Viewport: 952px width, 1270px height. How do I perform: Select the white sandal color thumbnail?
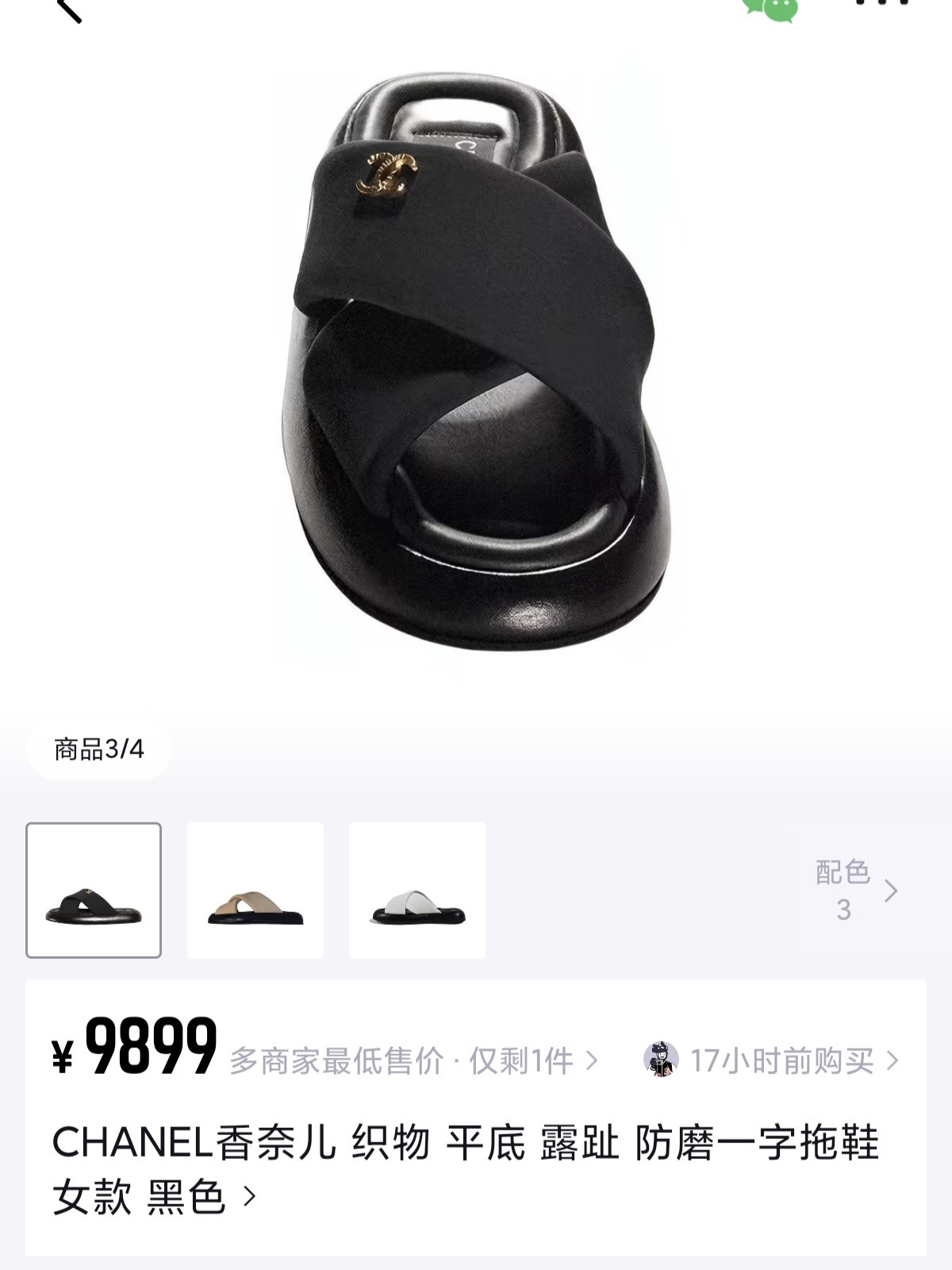pos(417,890)
